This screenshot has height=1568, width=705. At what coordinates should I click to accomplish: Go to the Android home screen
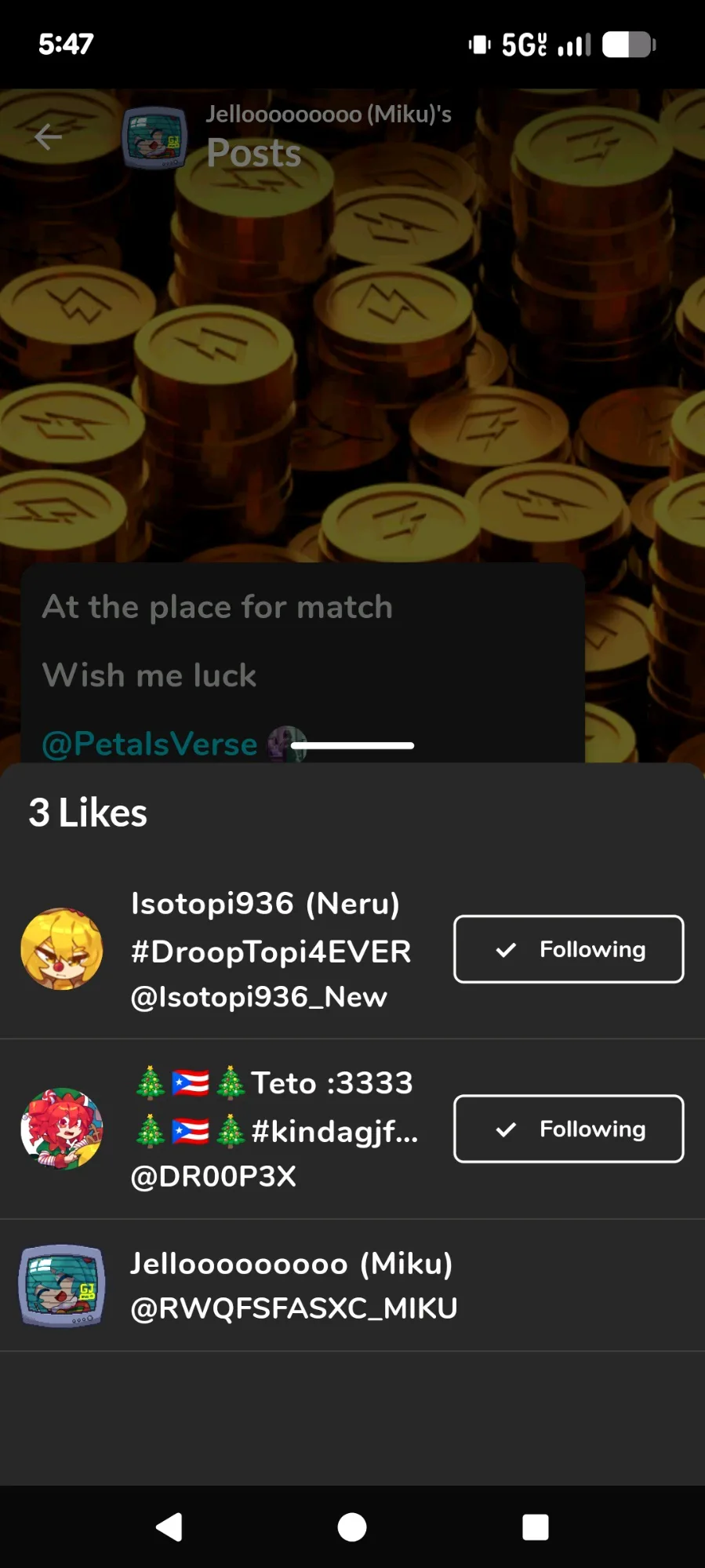(352, 1527)
